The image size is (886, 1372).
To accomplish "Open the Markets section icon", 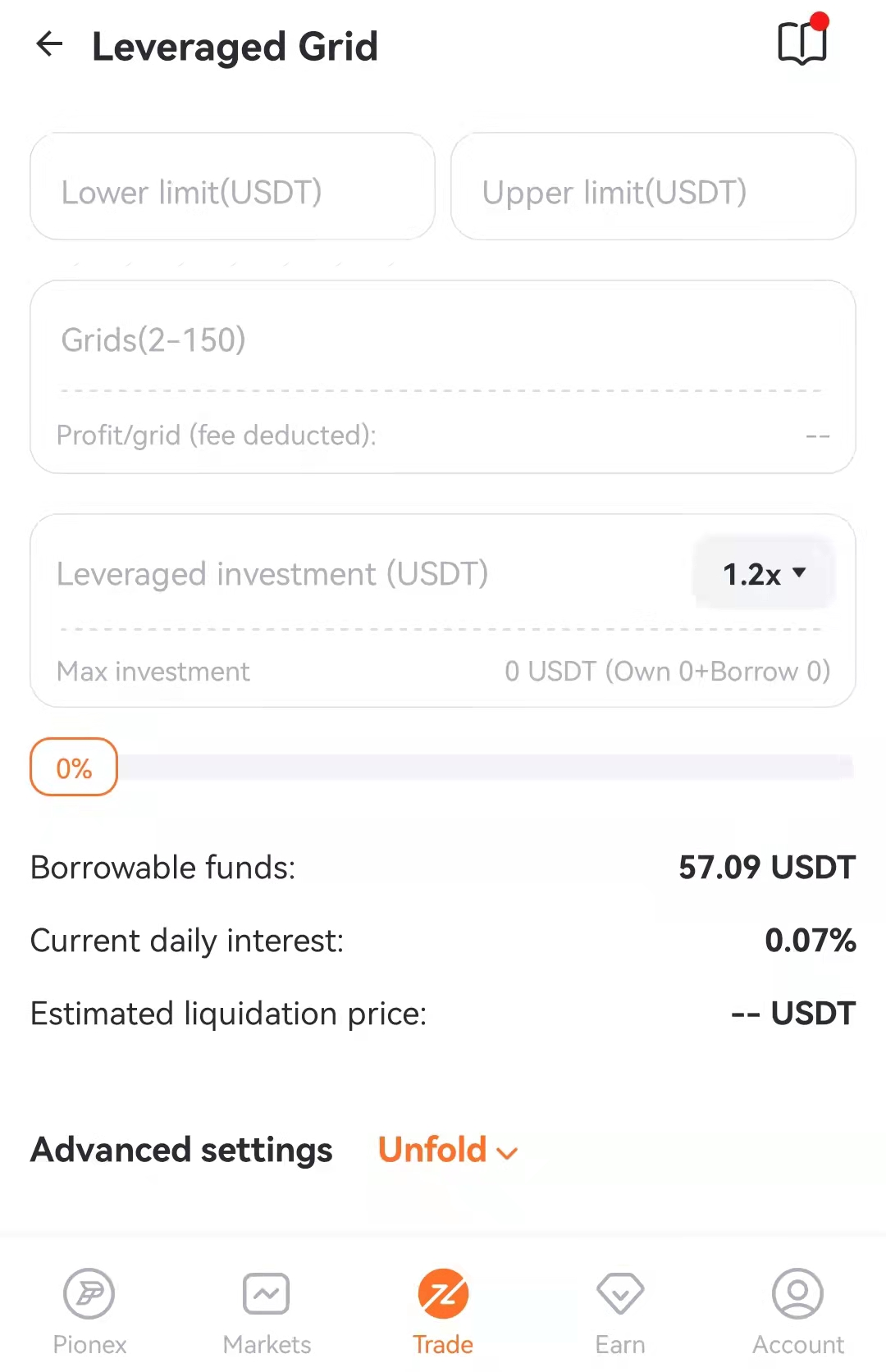I will click(266, 1294).
